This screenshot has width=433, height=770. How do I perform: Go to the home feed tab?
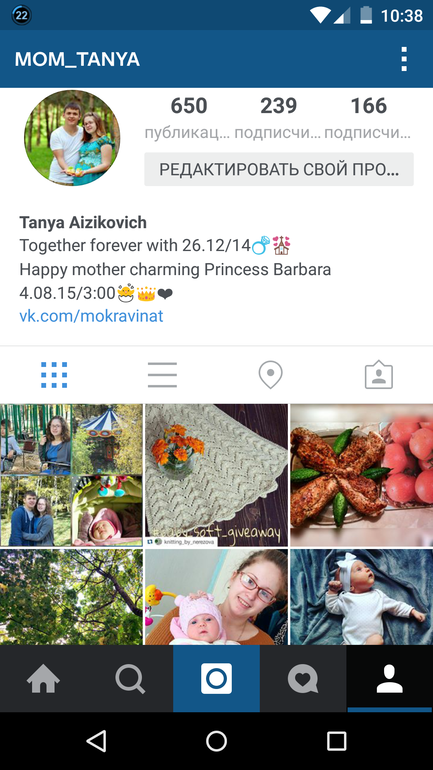[x=43, y=679]
